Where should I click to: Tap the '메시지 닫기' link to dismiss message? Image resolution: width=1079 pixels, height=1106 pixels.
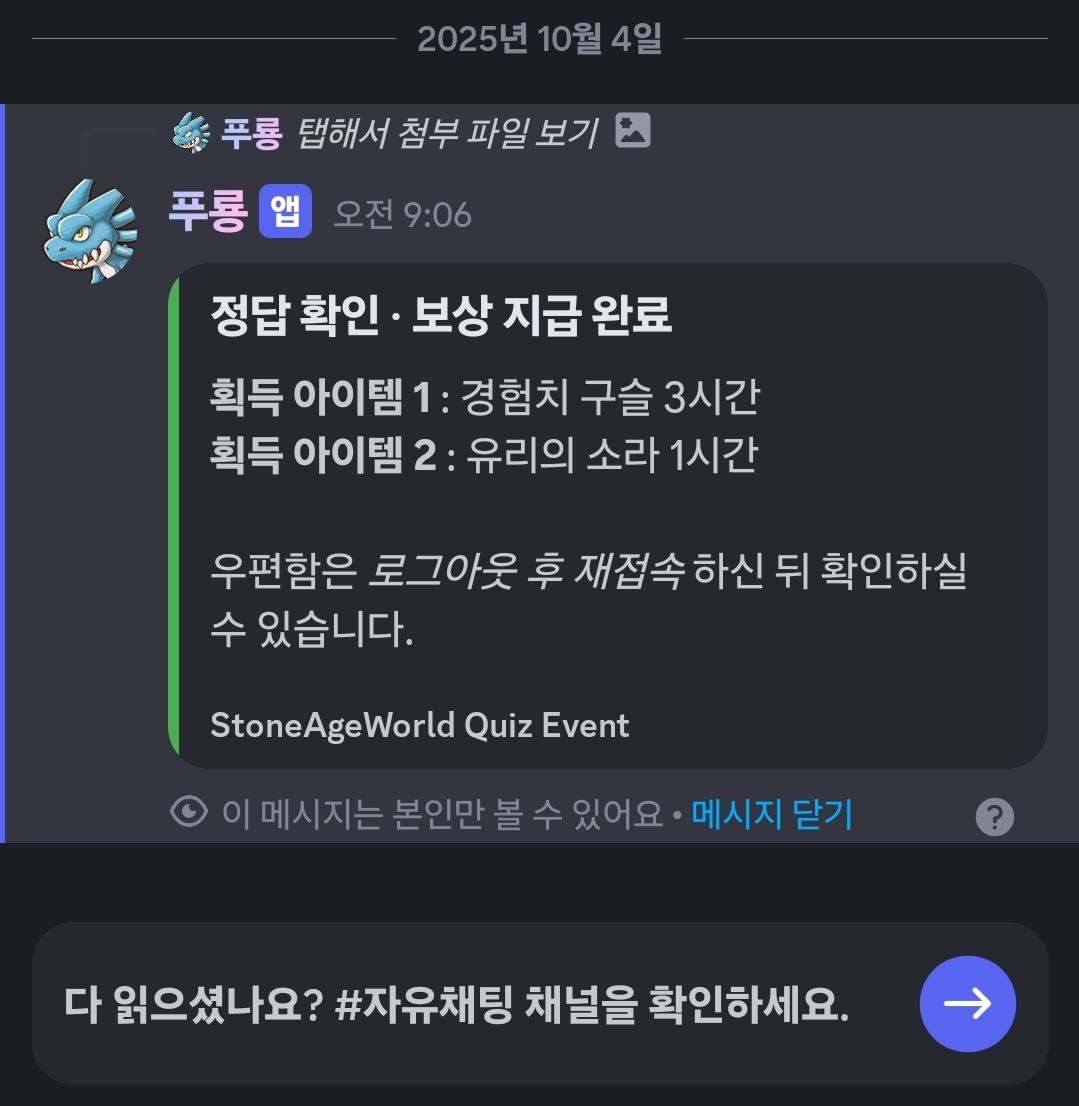[771, 814]
